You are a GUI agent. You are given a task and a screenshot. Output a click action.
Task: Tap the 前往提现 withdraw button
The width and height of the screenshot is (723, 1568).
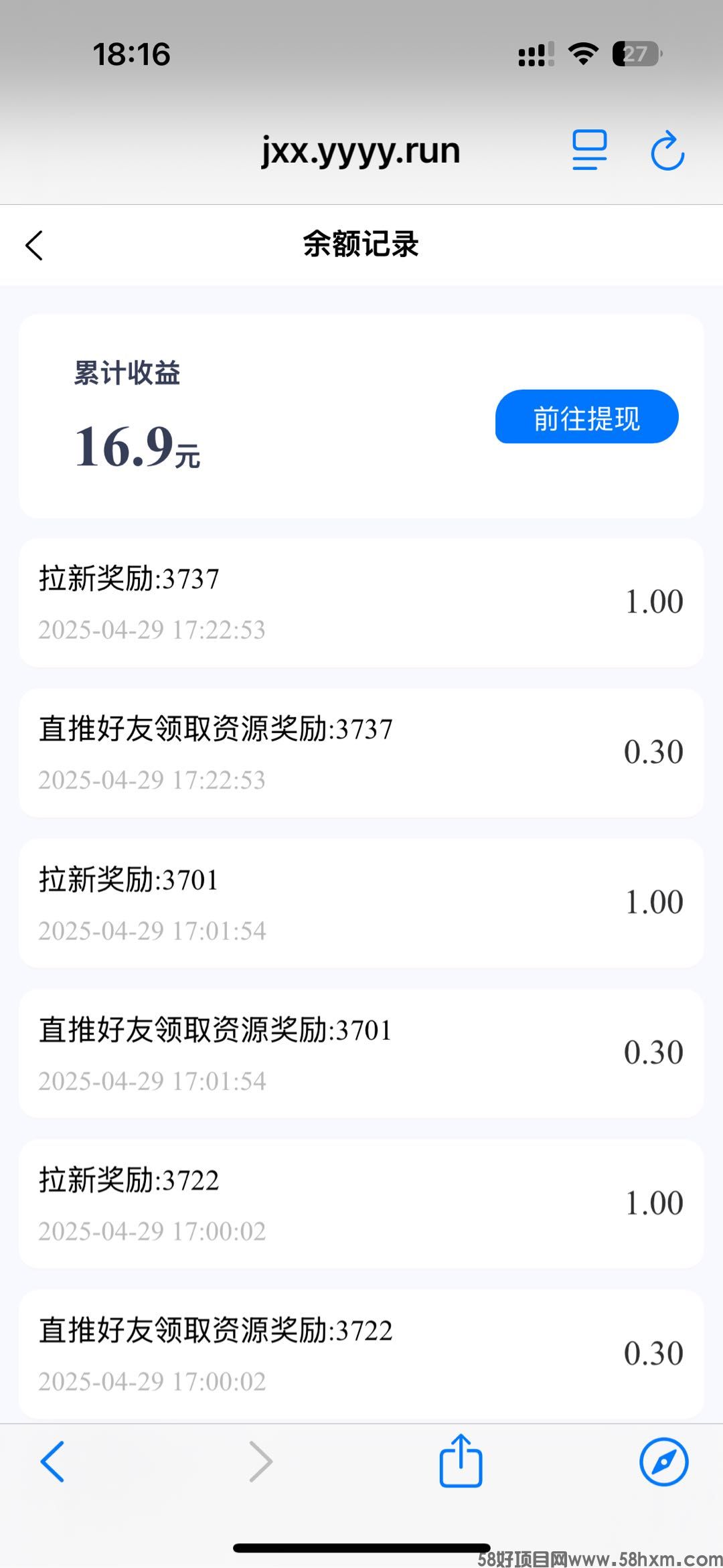click(x=586, y=417)
